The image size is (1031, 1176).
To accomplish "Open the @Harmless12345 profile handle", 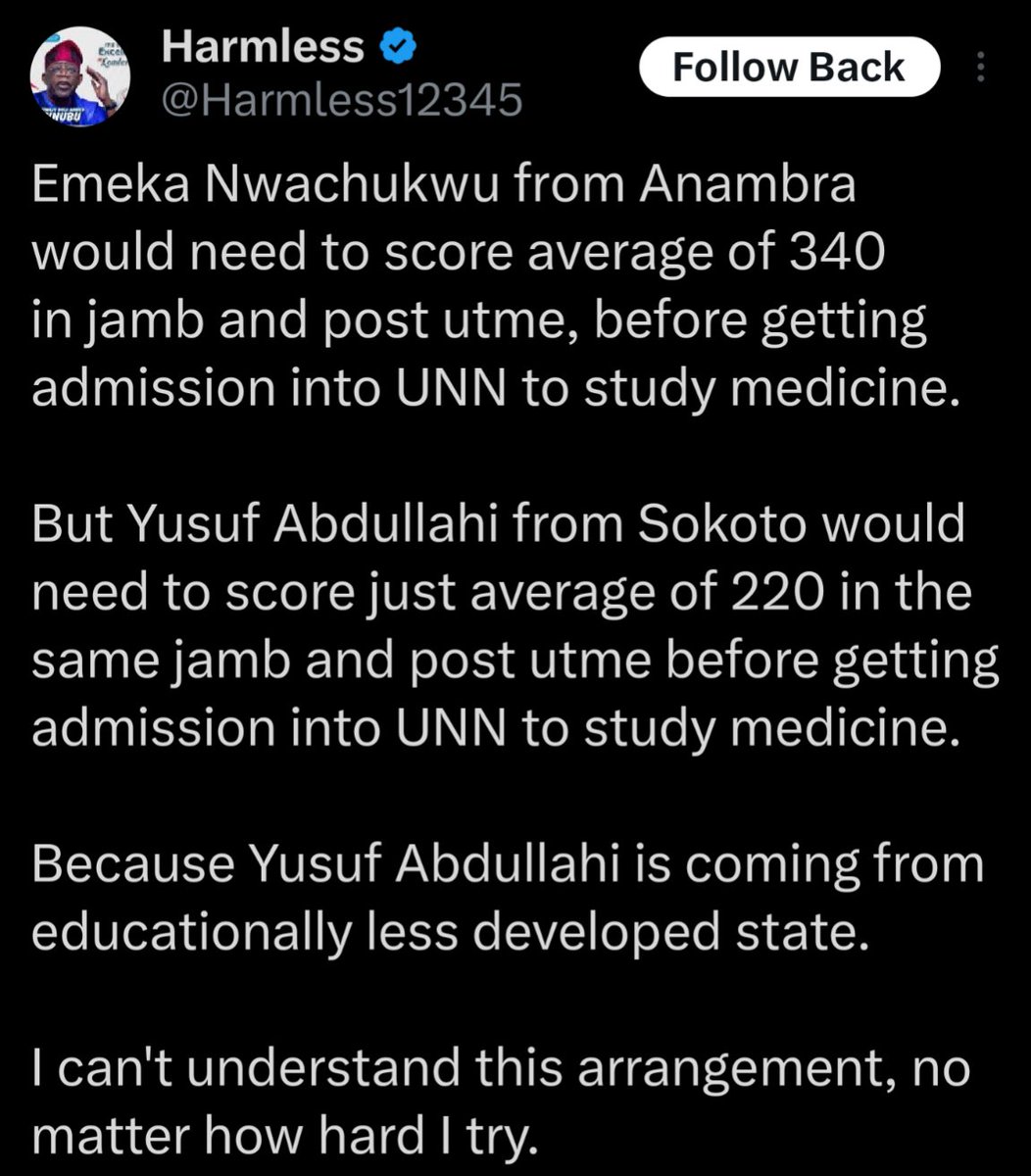I will [x=341, y=99].
